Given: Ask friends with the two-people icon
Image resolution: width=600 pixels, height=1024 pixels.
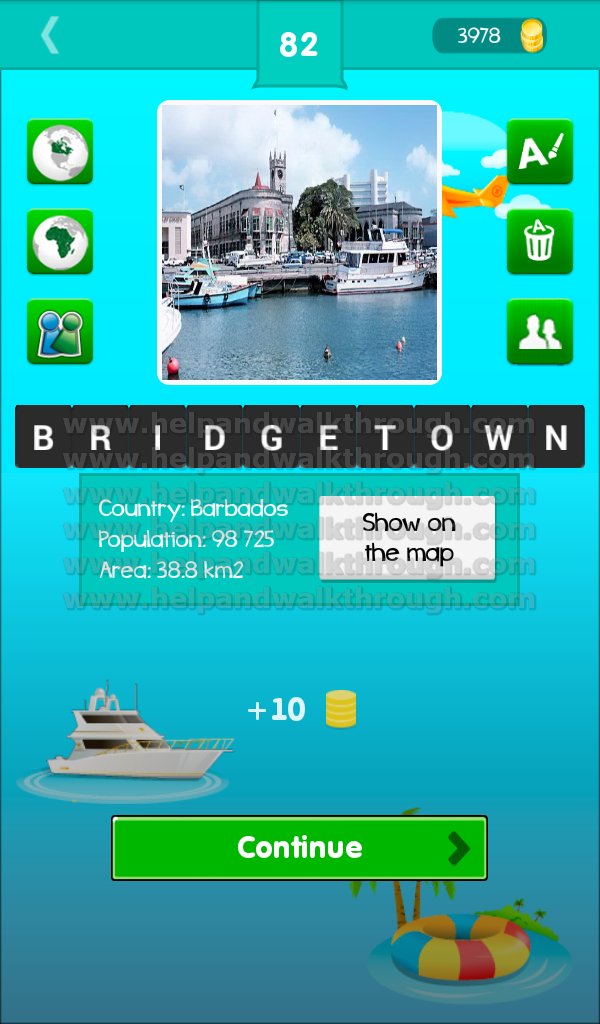Looking at the screenshot, I should (x=539, y=332).
